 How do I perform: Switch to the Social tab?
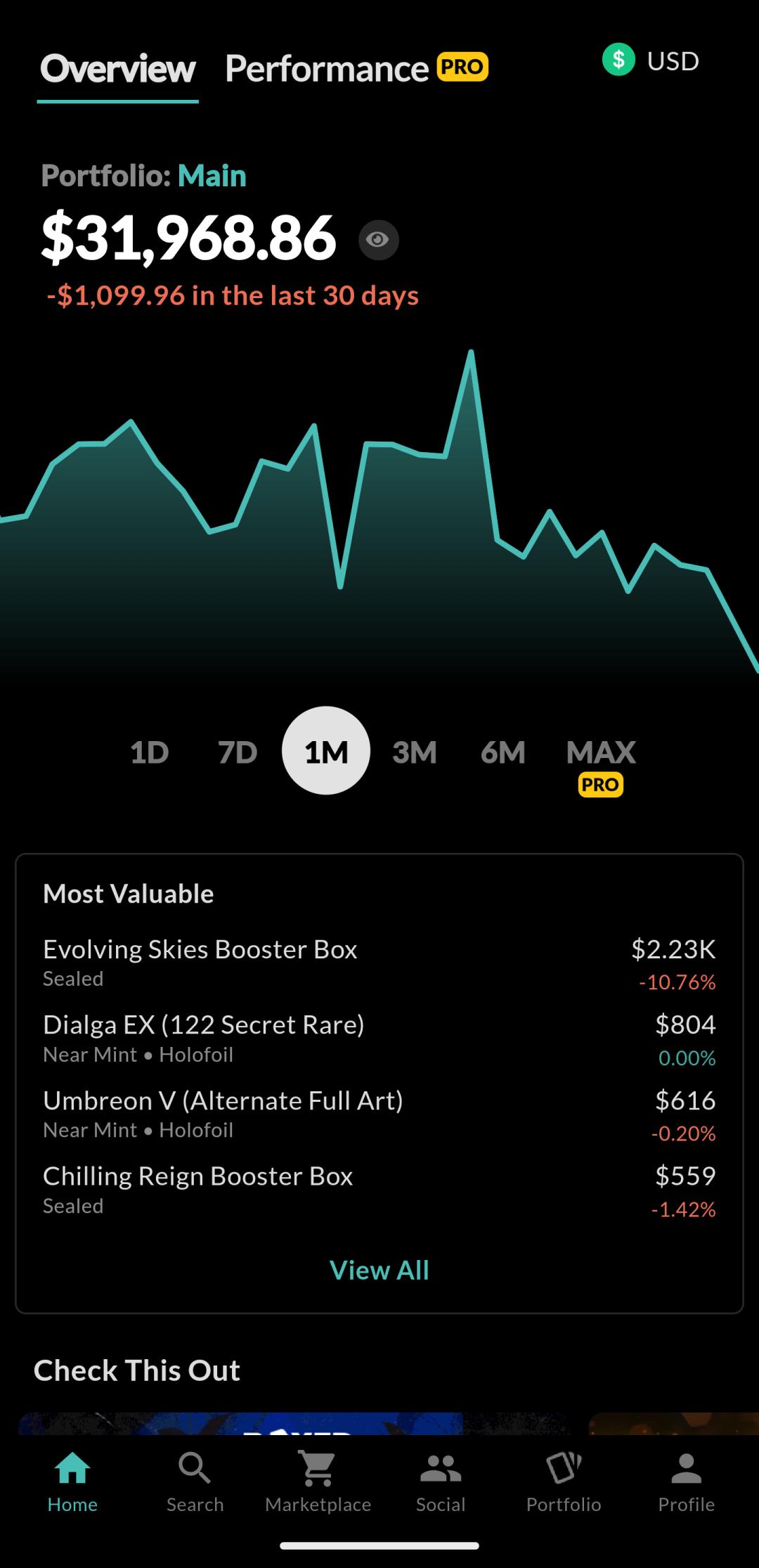point(441,1482)
